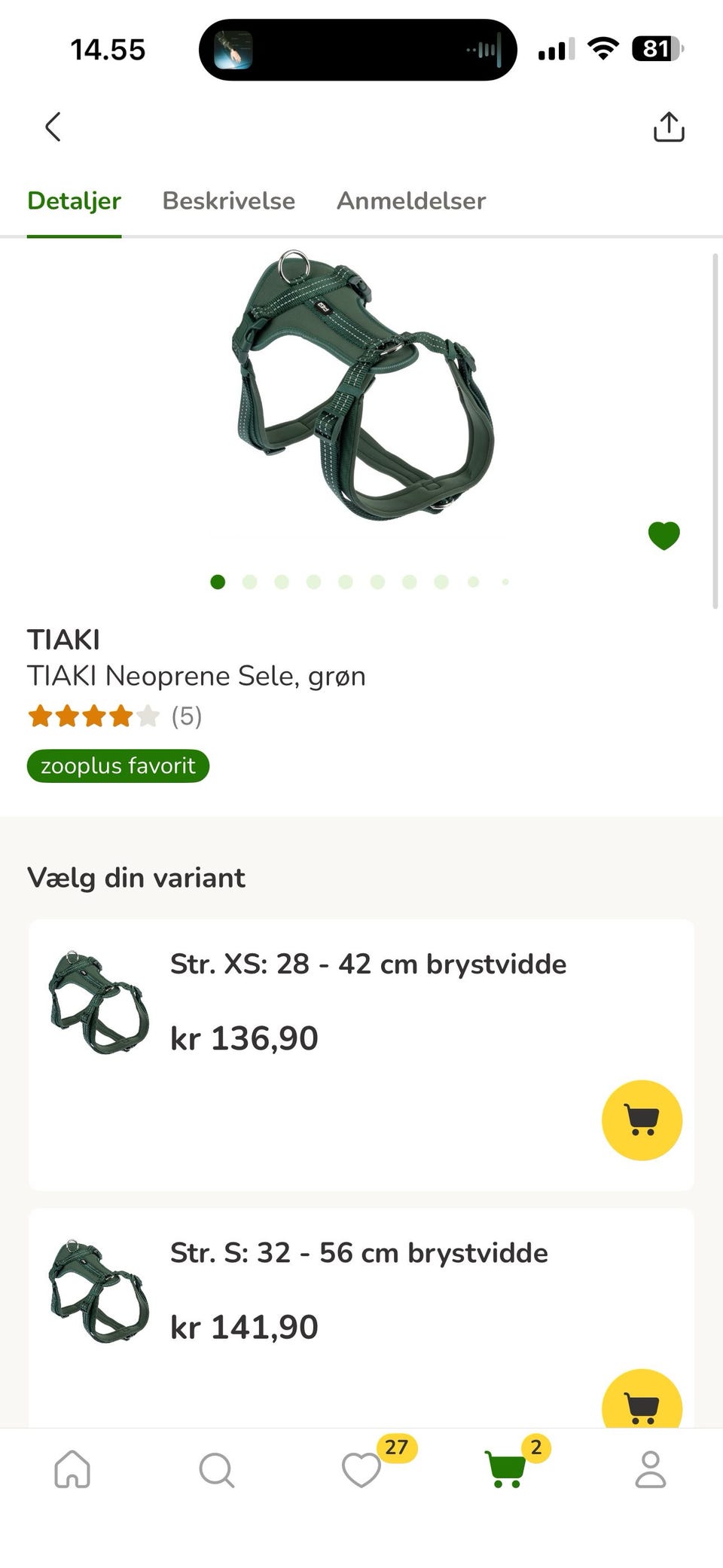Add the Str. XS harness to cart

pyautogui.click(x=641, y=1120)
